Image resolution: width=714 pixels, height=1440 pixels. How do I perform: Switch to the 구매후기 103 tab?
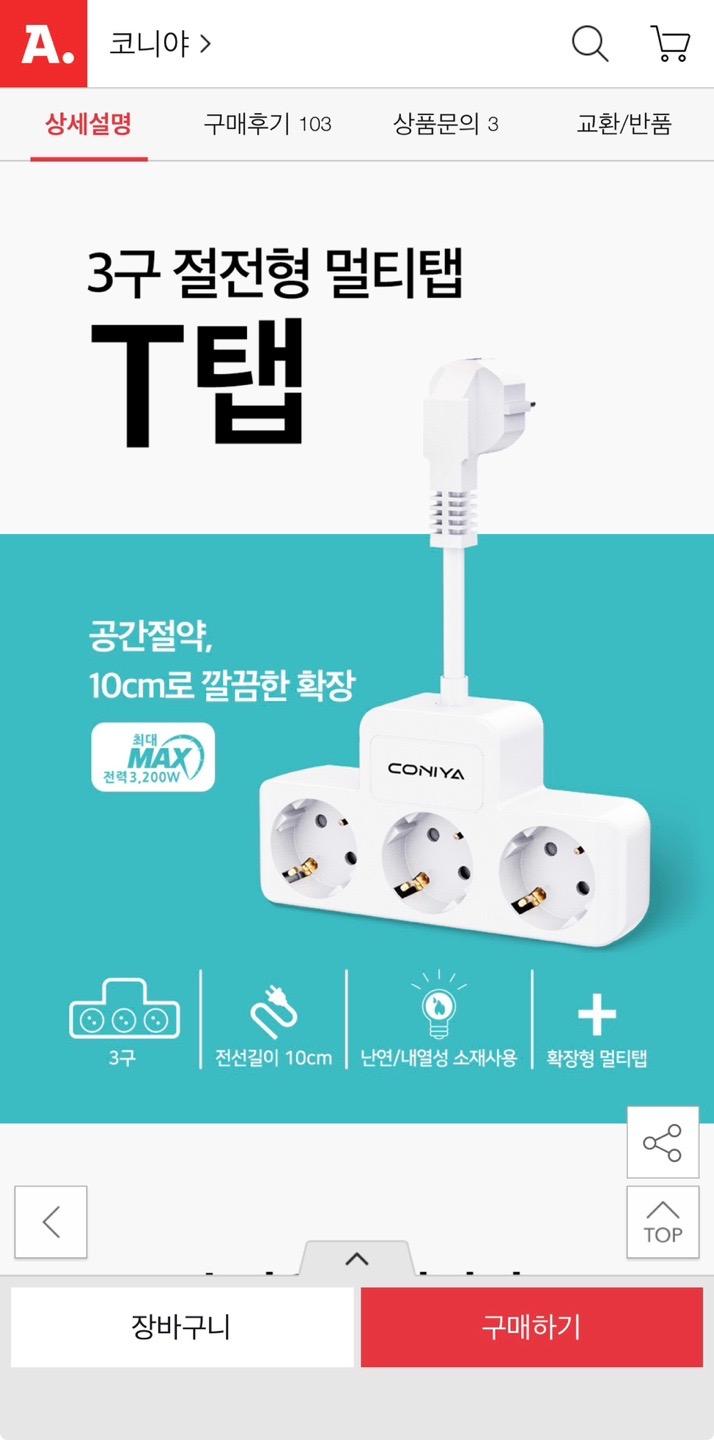pos(267,124)
